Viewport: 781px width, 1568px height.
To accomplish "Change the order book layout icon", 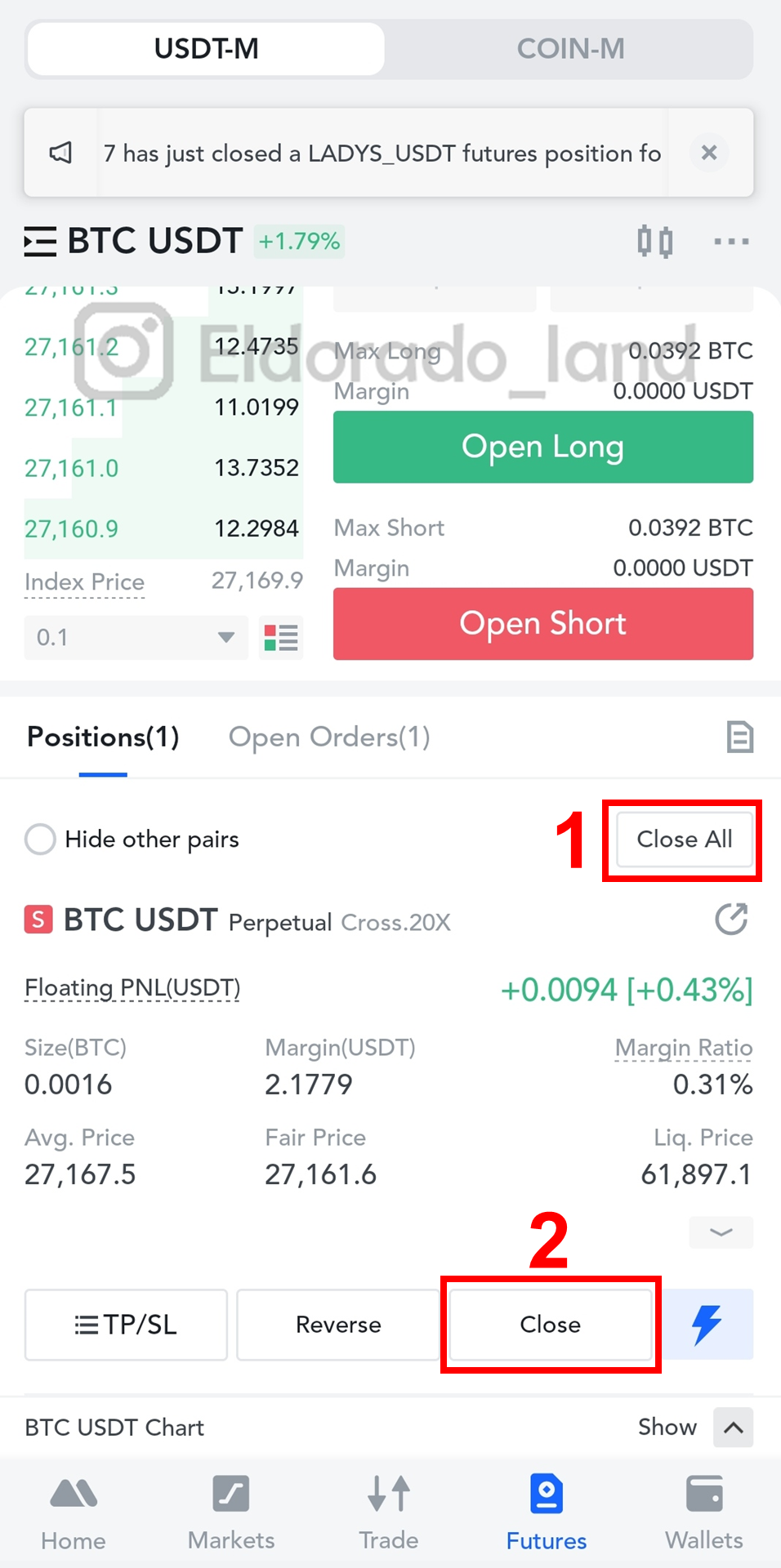I will (x=281, y=637).
